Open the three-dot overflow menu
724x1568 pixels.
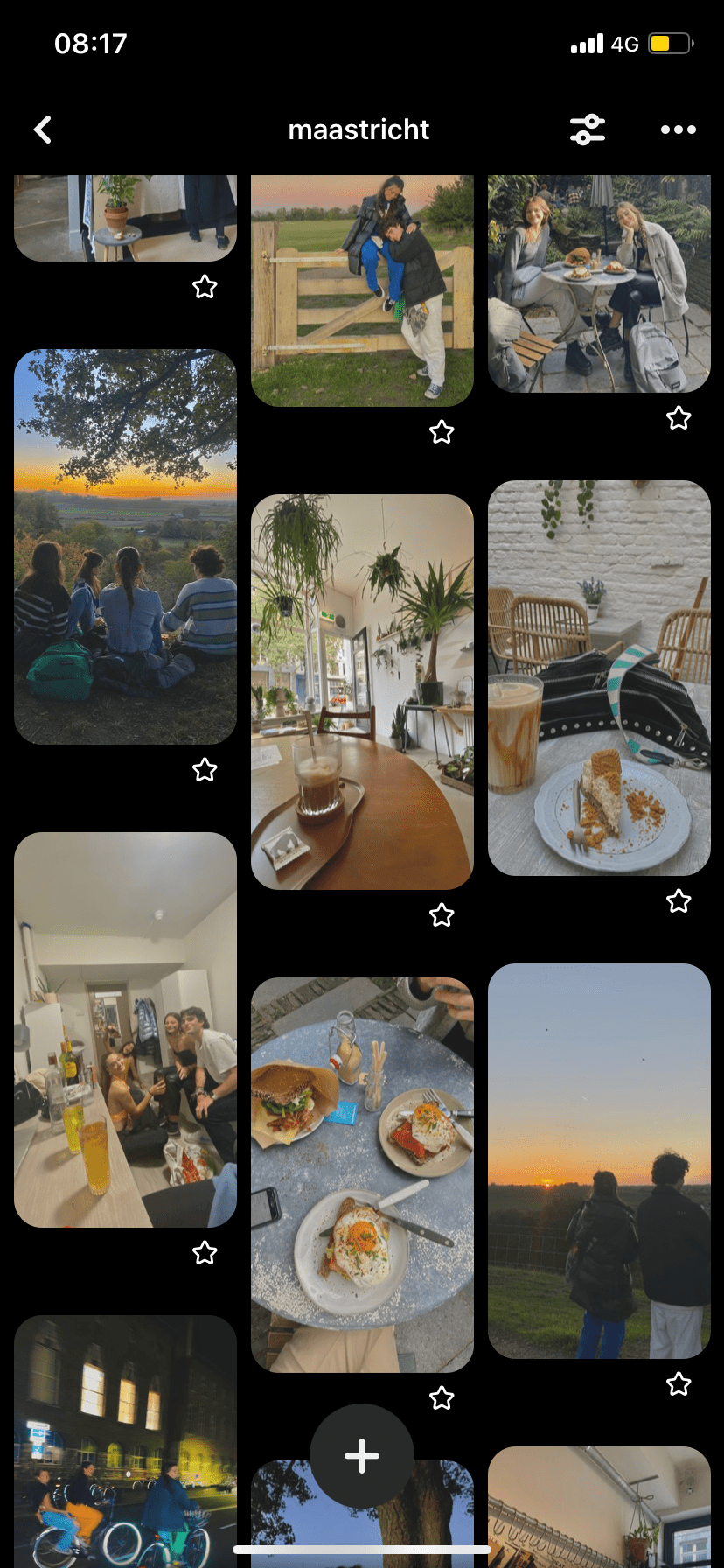(678, 129)
